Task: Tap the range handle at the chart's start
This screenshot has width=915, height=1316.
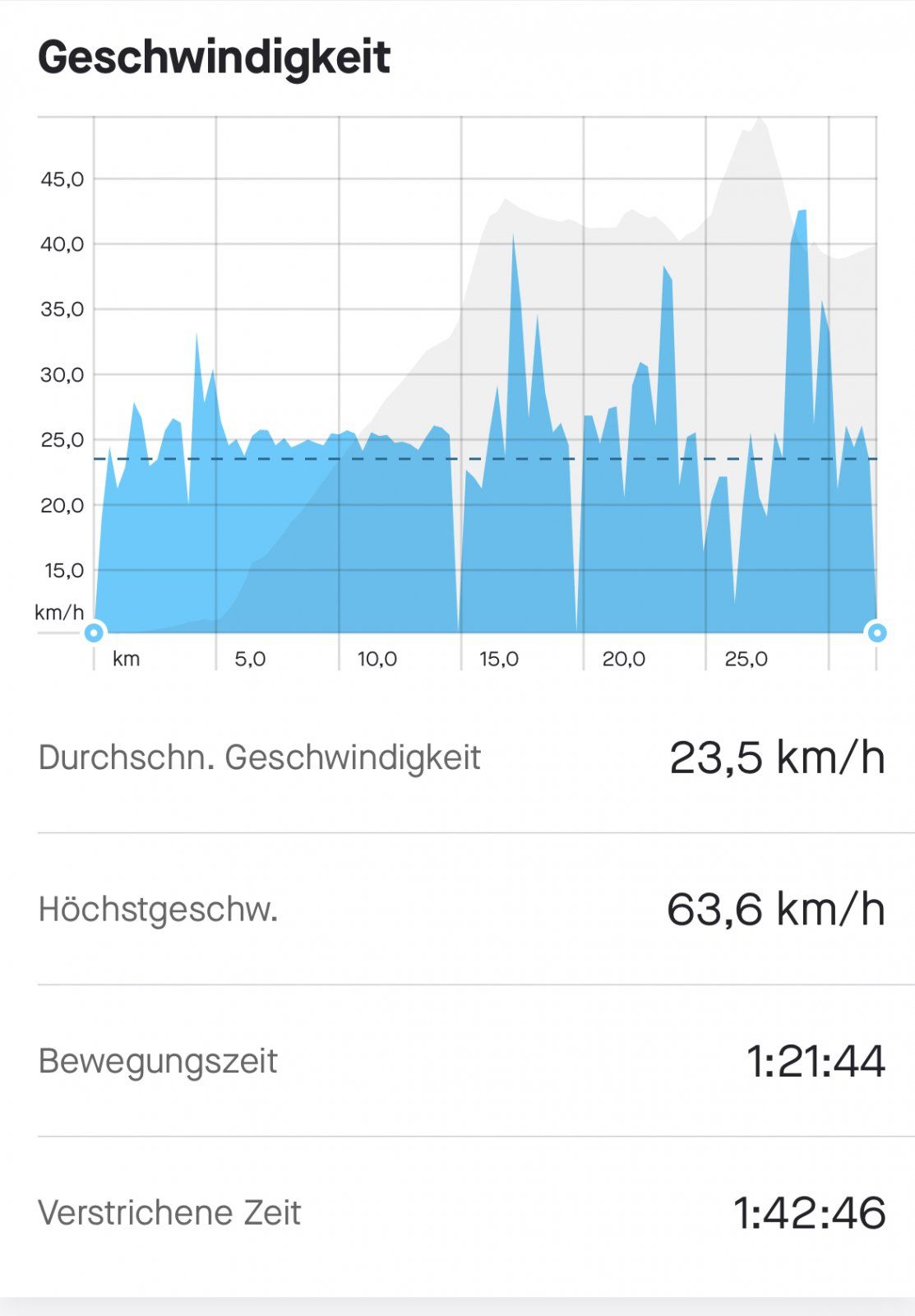Action: [x=95, y=633]
